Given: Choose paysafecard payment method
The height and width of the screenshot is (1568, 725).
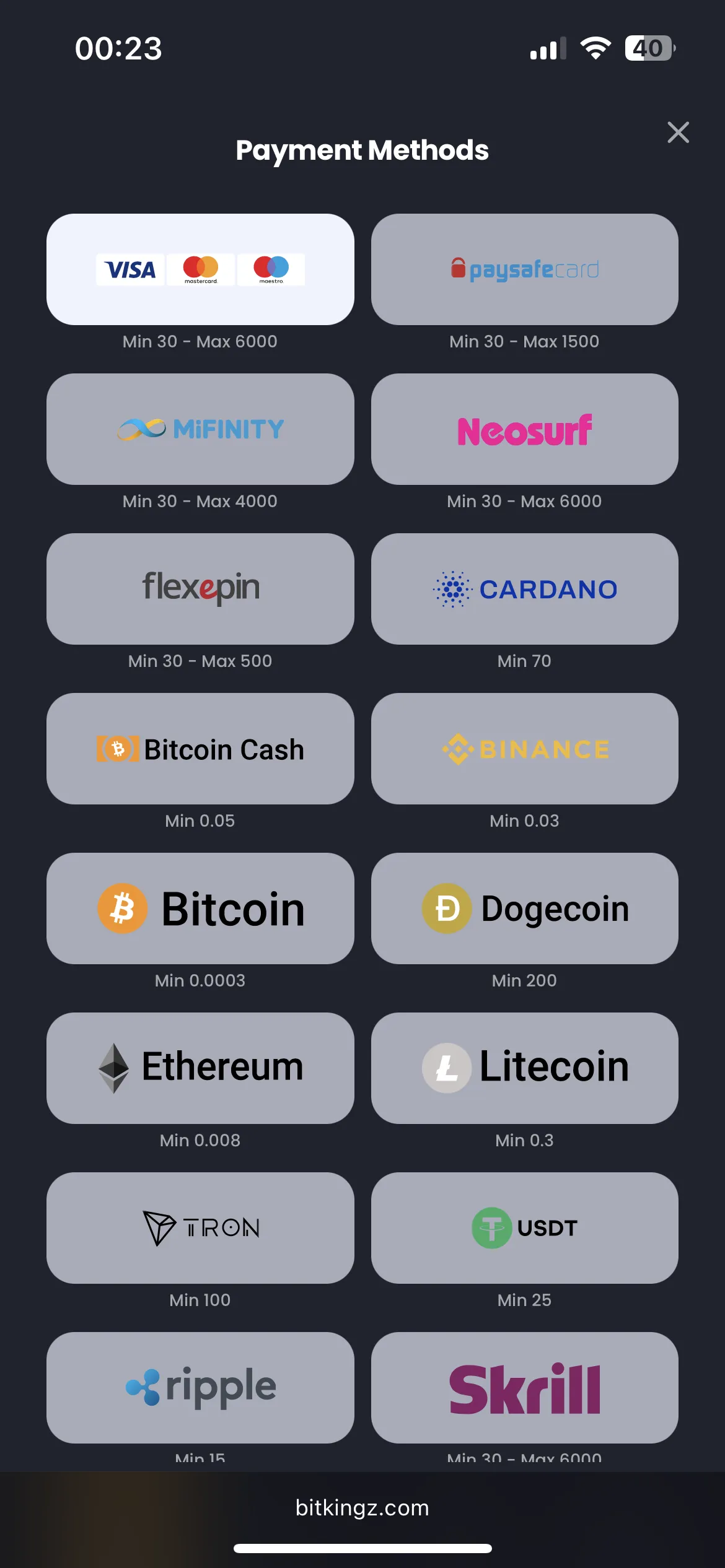Looking at the screenshot, I should click(x=524, y=269).
